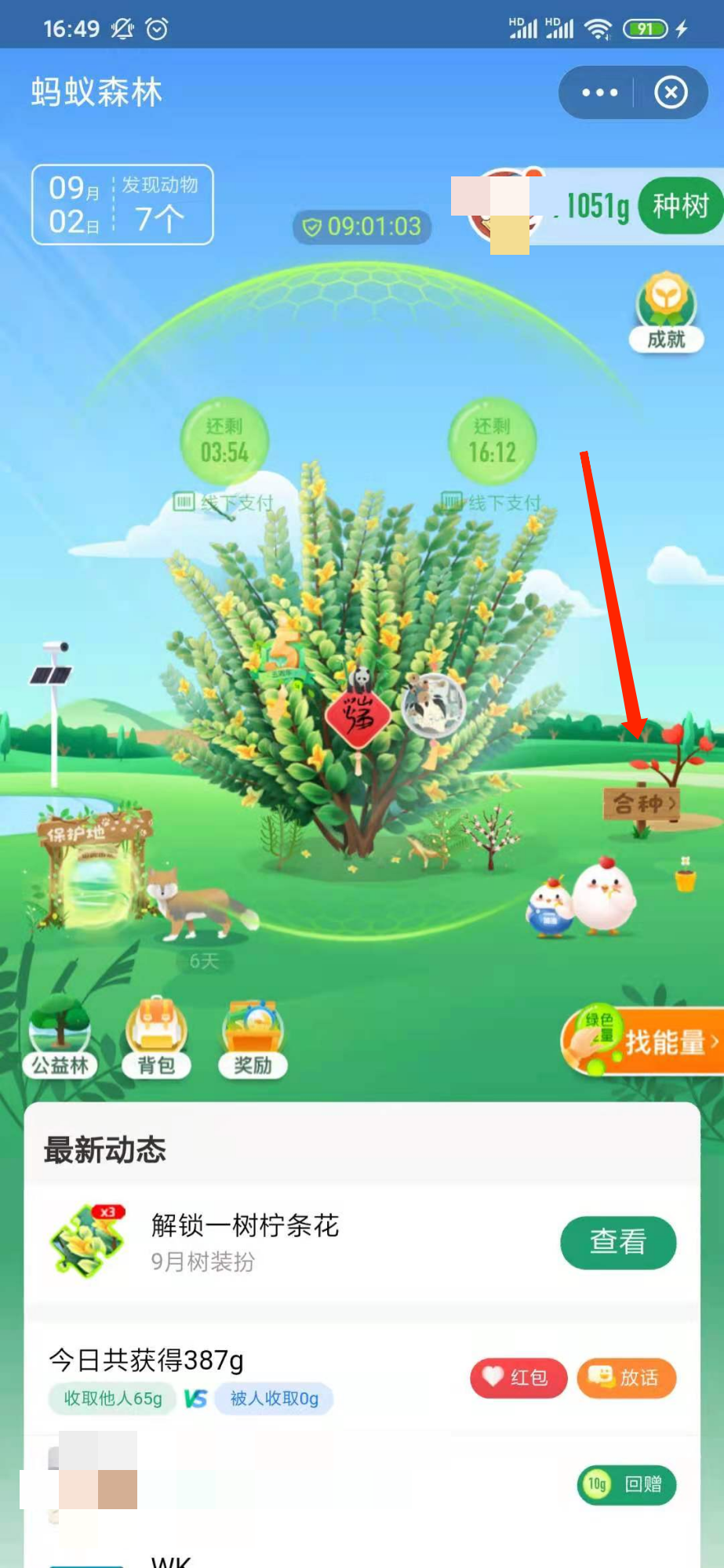The image size is (724, 1568).
Task: Tap the energy shield timer 09:01:03
Action: click(362, 227)
